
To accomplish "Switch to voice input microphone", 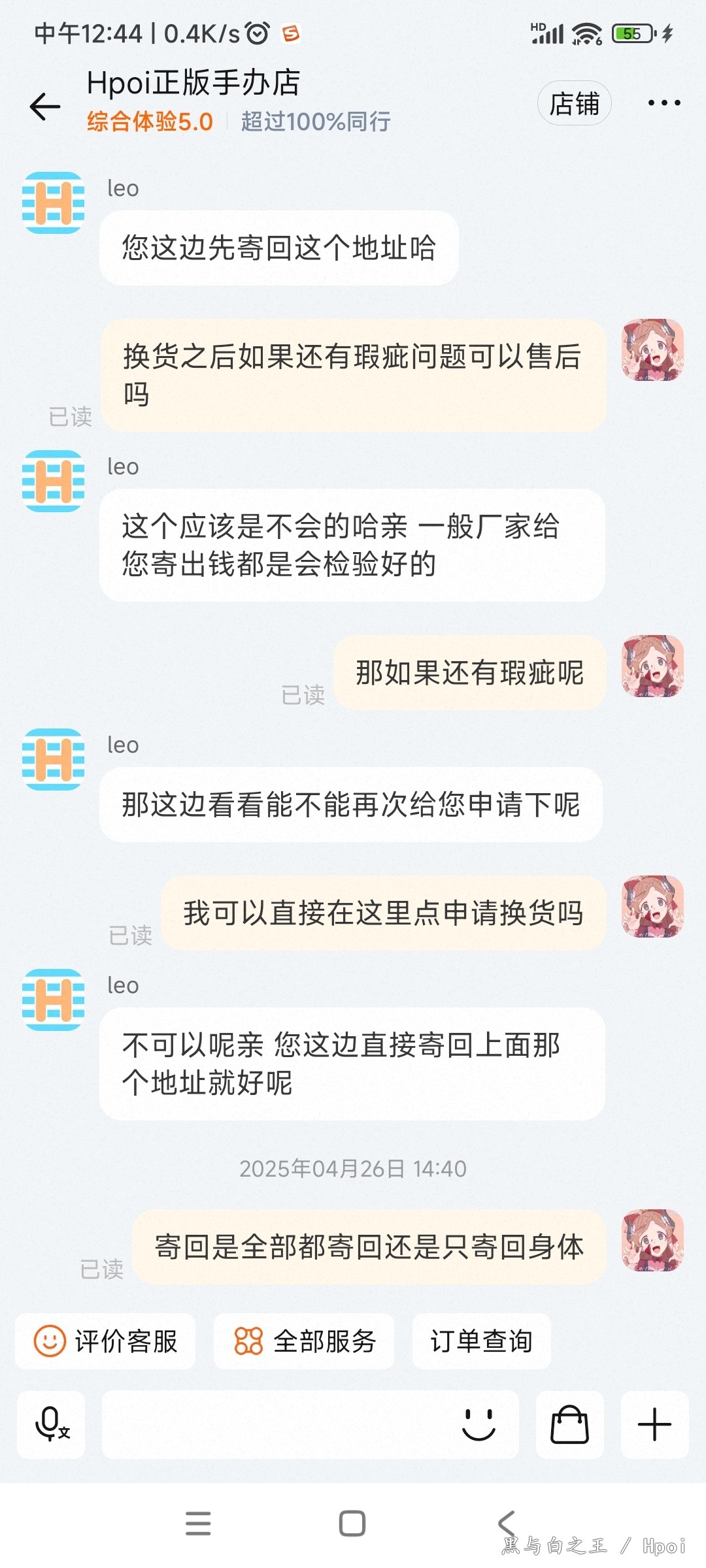I will coord(51,1425).
